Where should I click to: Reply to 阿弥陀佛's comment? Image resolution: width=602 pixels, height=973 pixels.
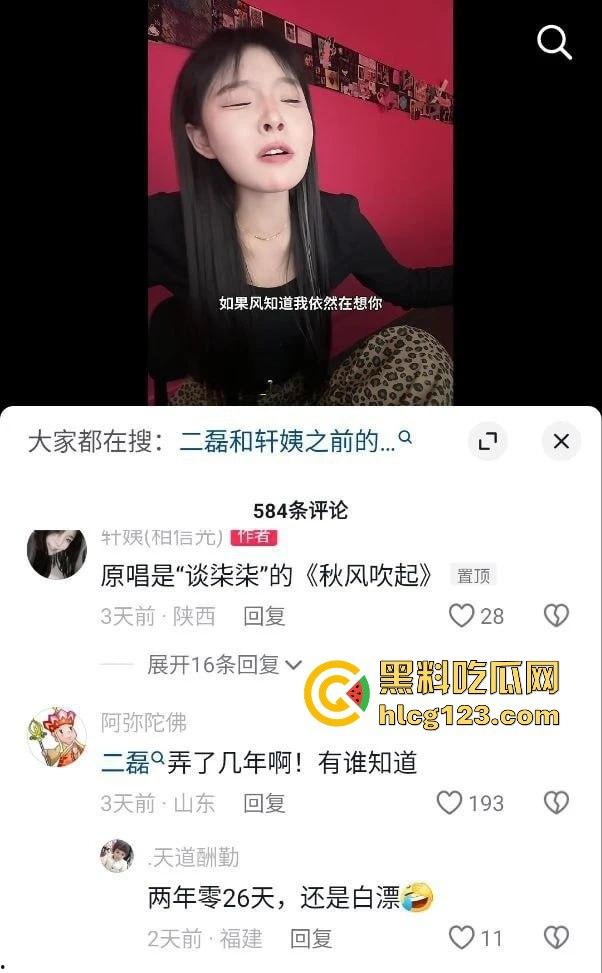click(265, 803)
